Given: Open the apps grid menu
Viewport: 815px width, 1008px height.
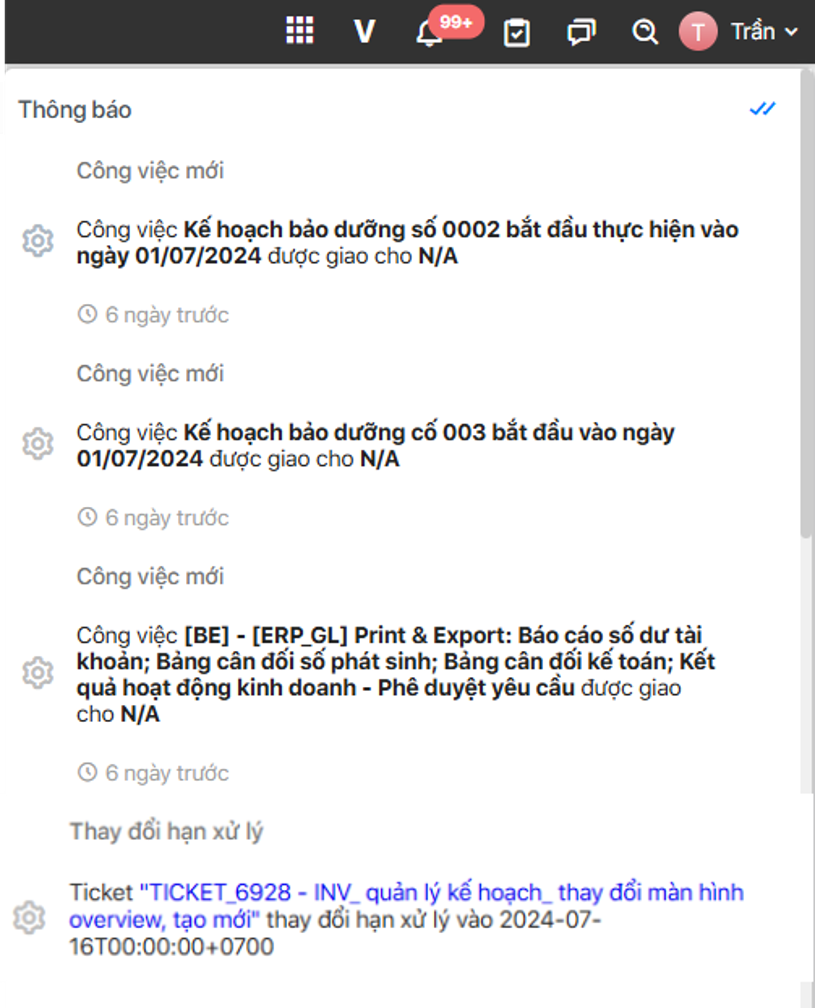Looking at the screenshot, I should click(300, 31).
